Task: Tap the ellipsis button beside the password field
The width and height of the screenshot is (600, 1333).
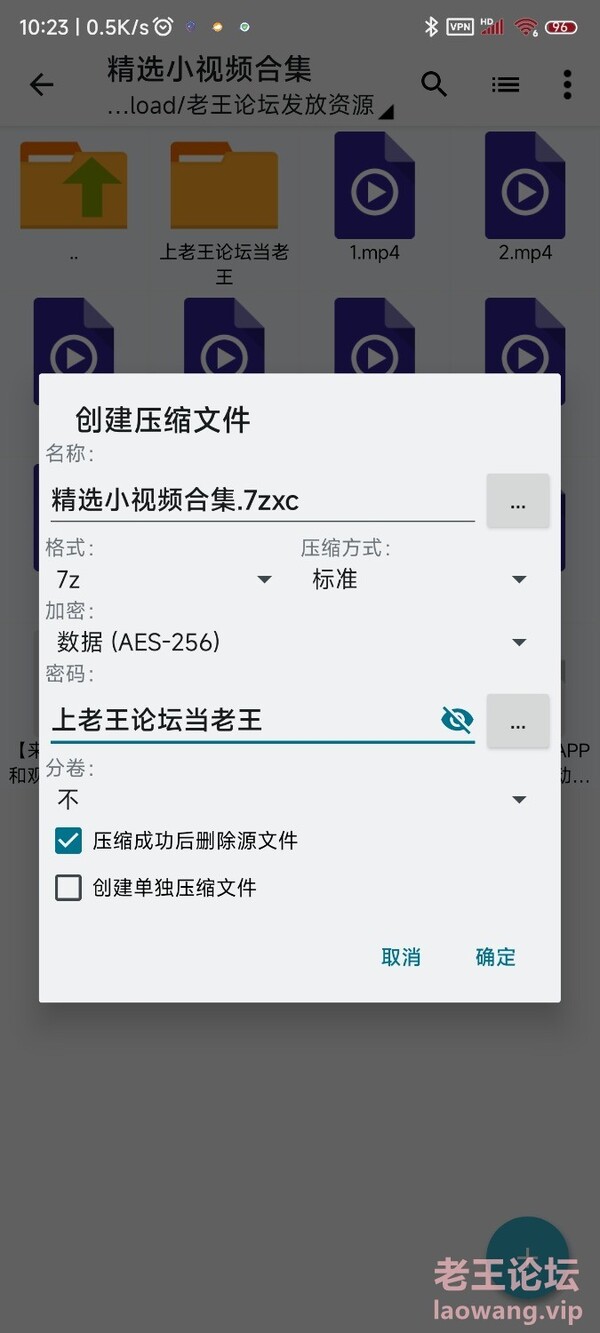Action: pos(518,721)
